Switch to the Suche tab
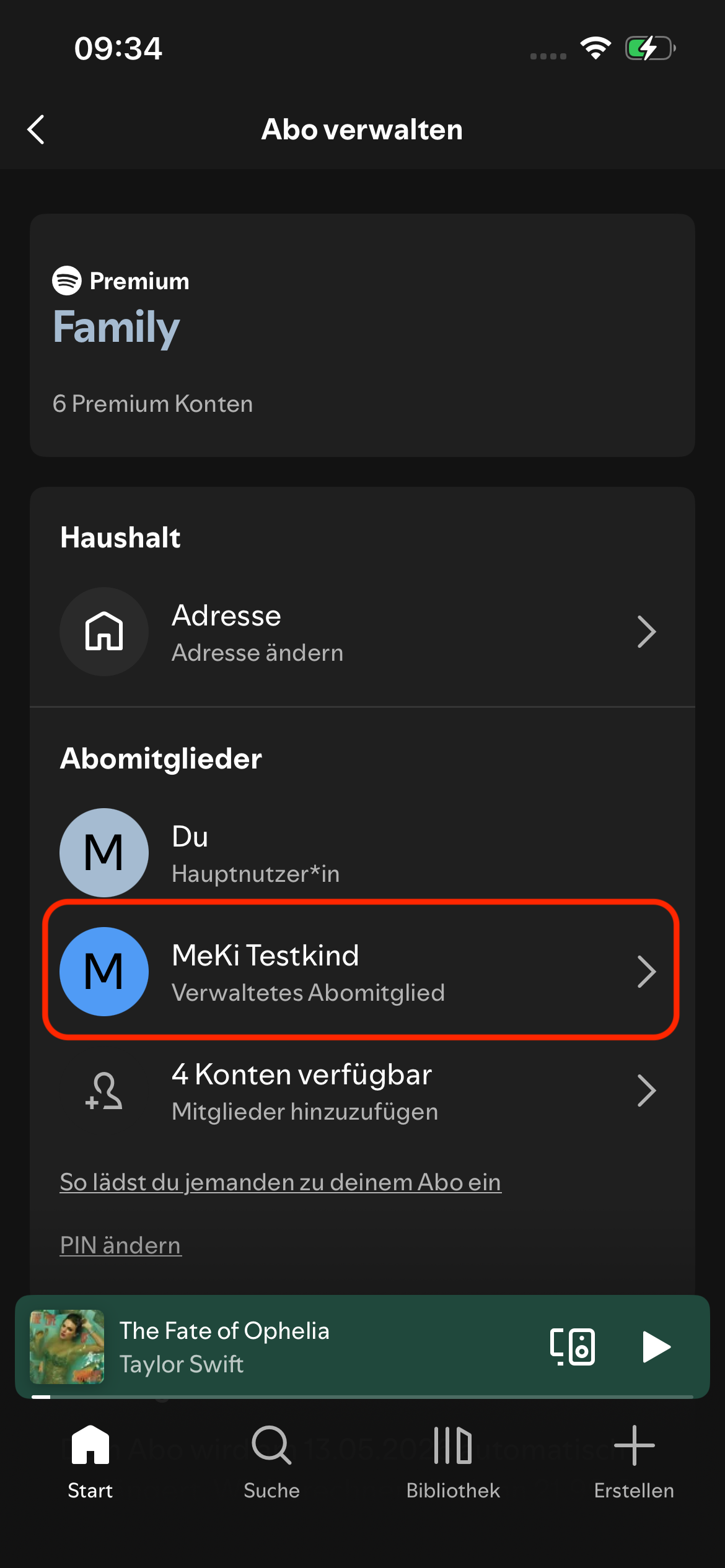This screenshot has height=1568, width=725. [x=271, y=1461]
